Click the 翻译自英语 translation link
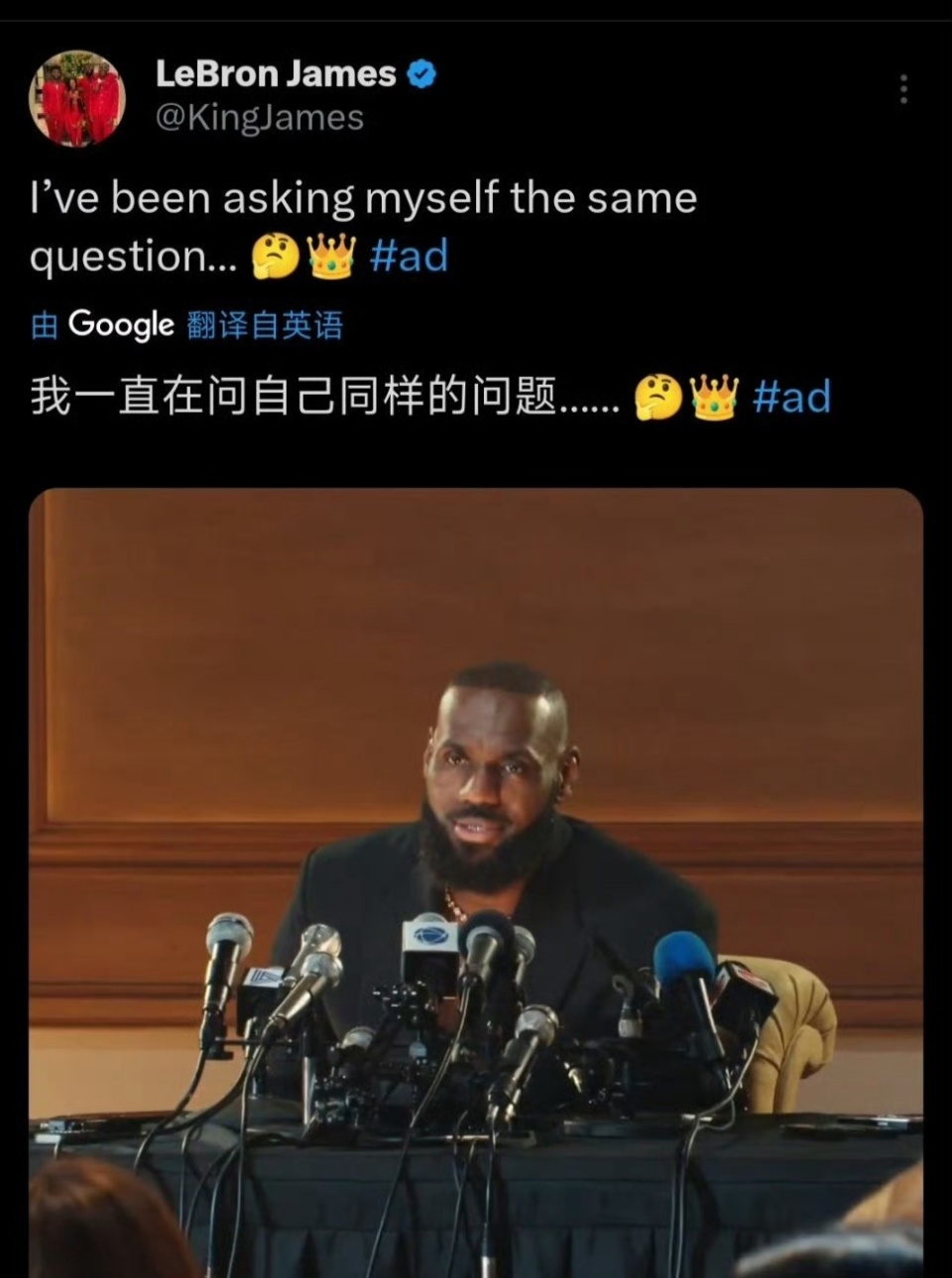Viewport: 952px width, 1278px height. (x=263, y=323)
